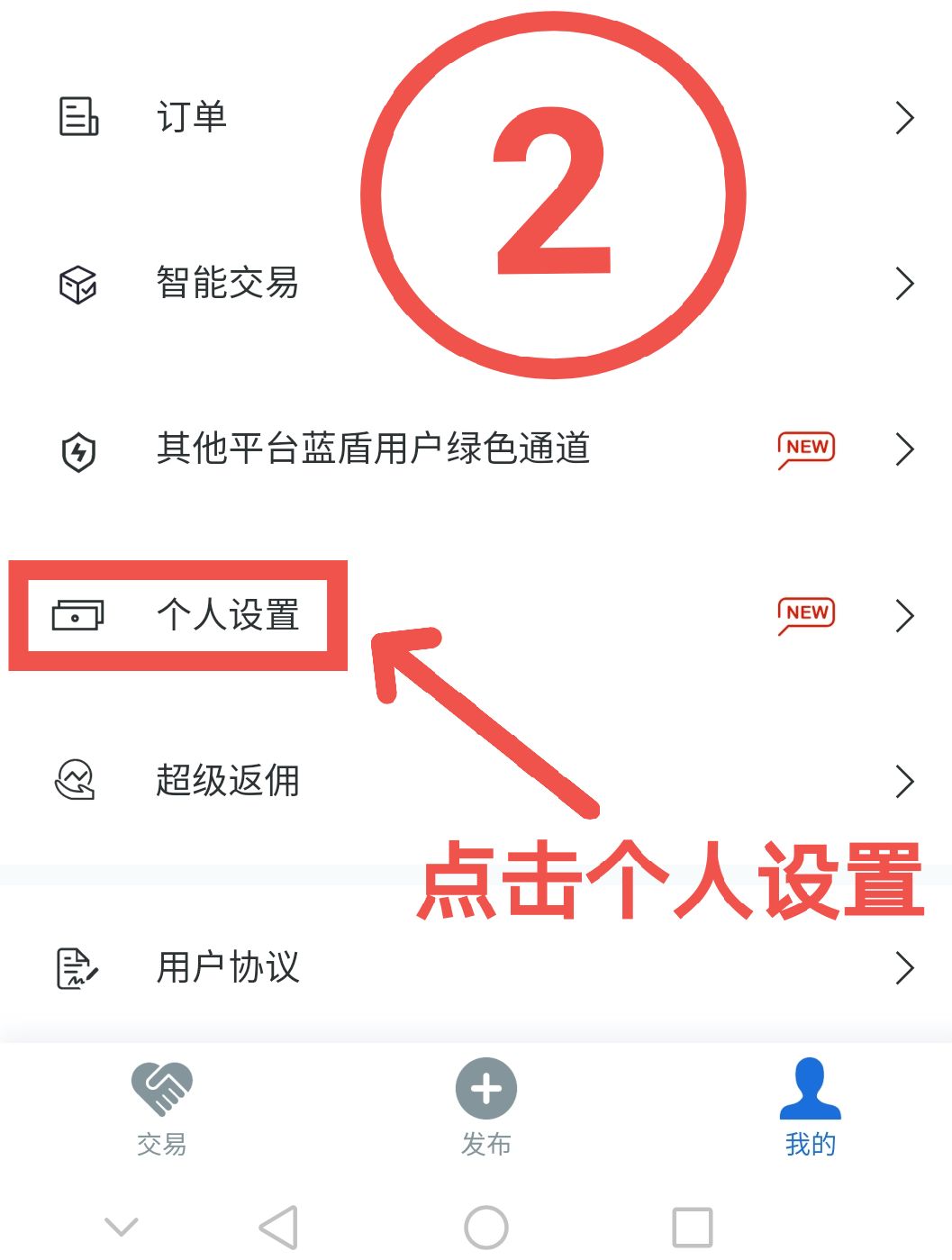
Task: Open 个人设置 personal settings
Action: [x=227, y=615]
